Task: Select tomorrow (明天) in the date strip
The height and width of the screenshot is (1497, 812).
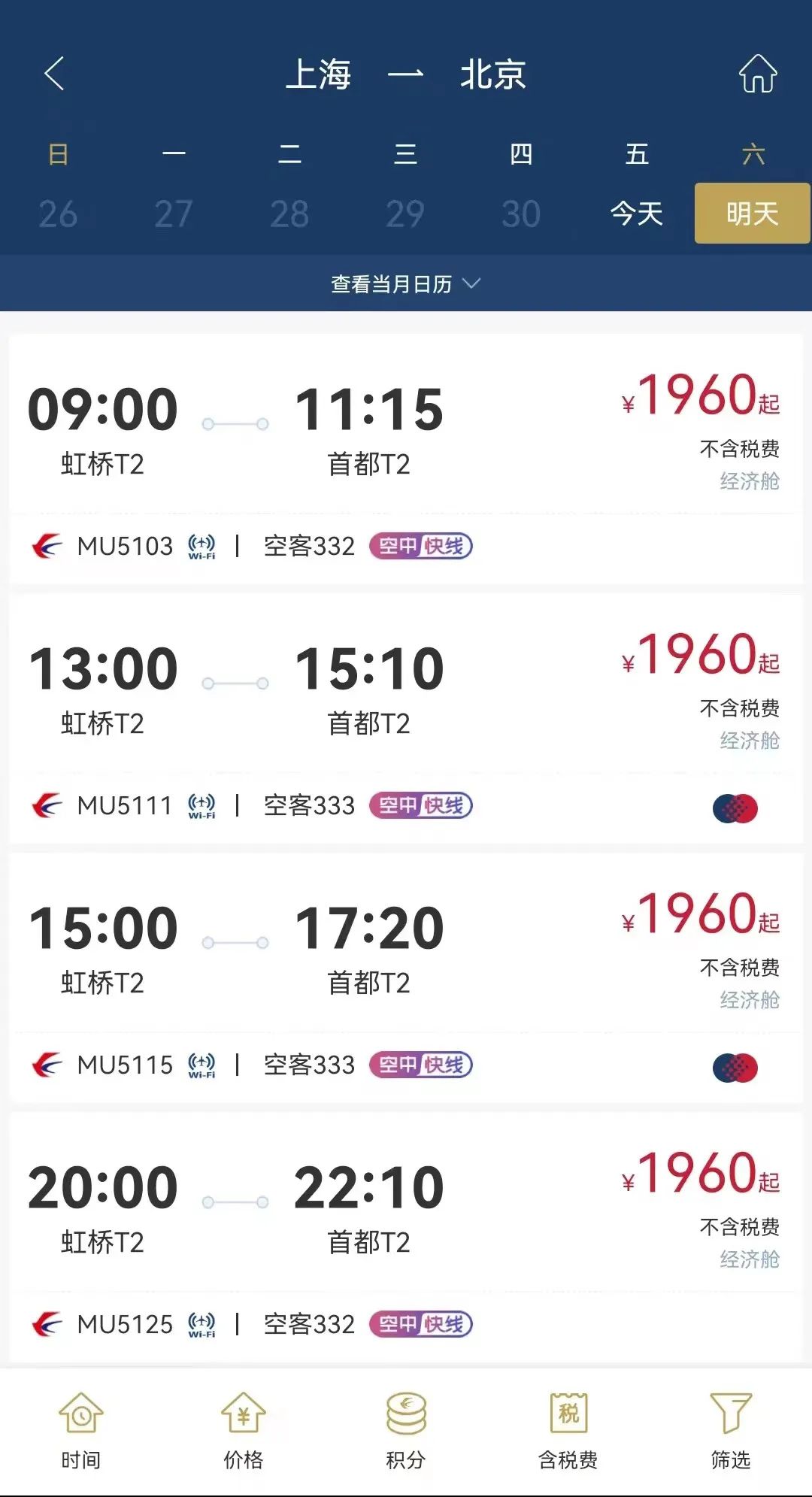Action: coord(752,214)
